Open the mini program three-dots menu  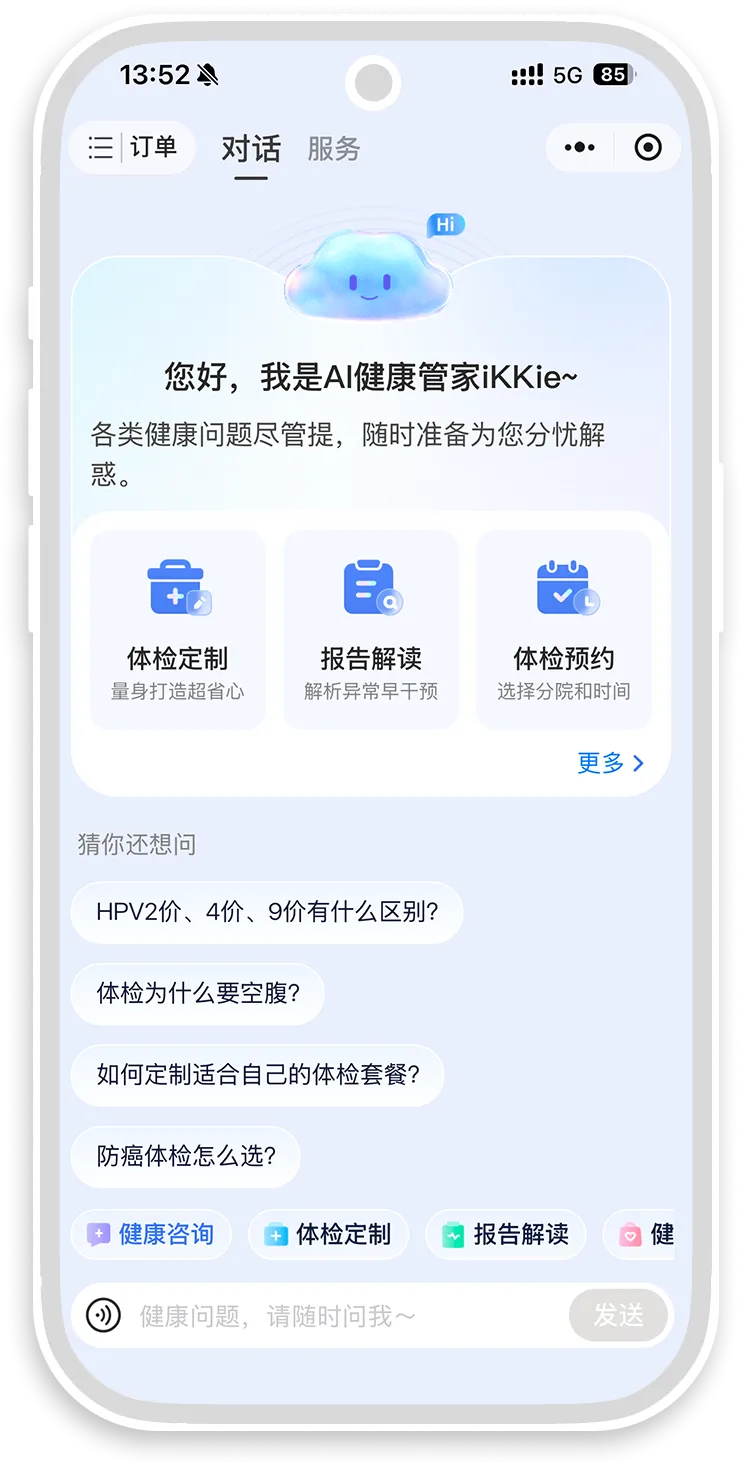[579, 148]
